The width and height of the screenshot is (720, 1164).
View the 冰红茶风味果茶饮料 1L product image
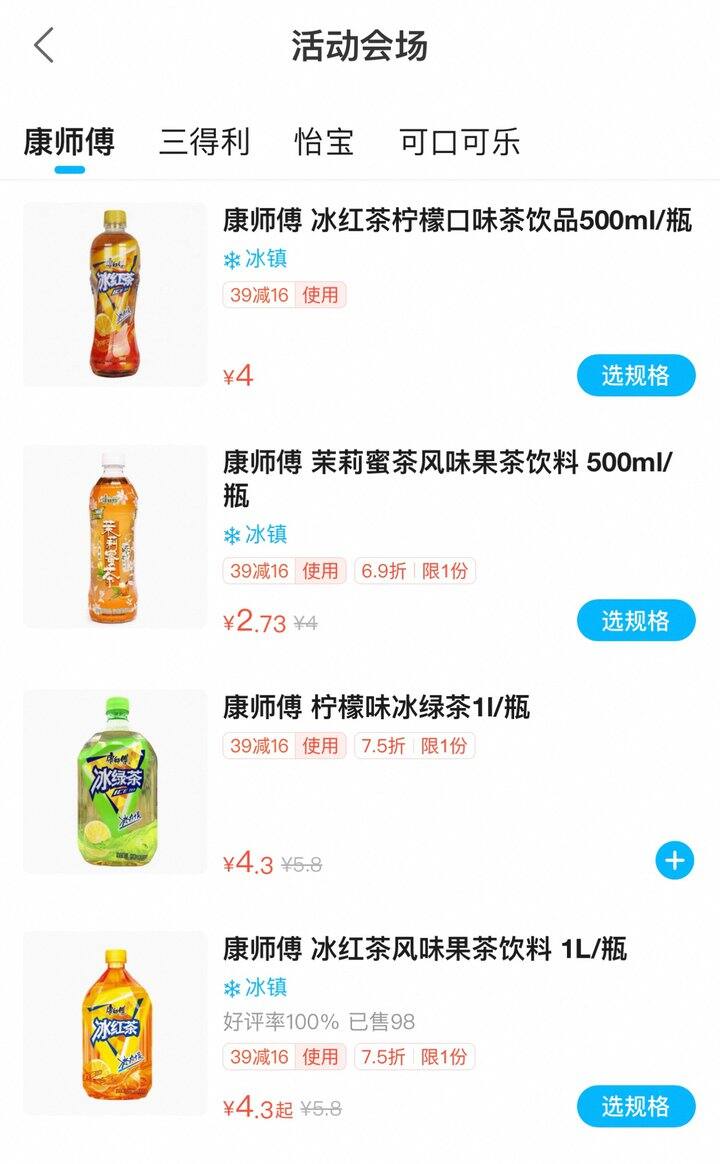pyautogui.click(x=114, y=1024)
